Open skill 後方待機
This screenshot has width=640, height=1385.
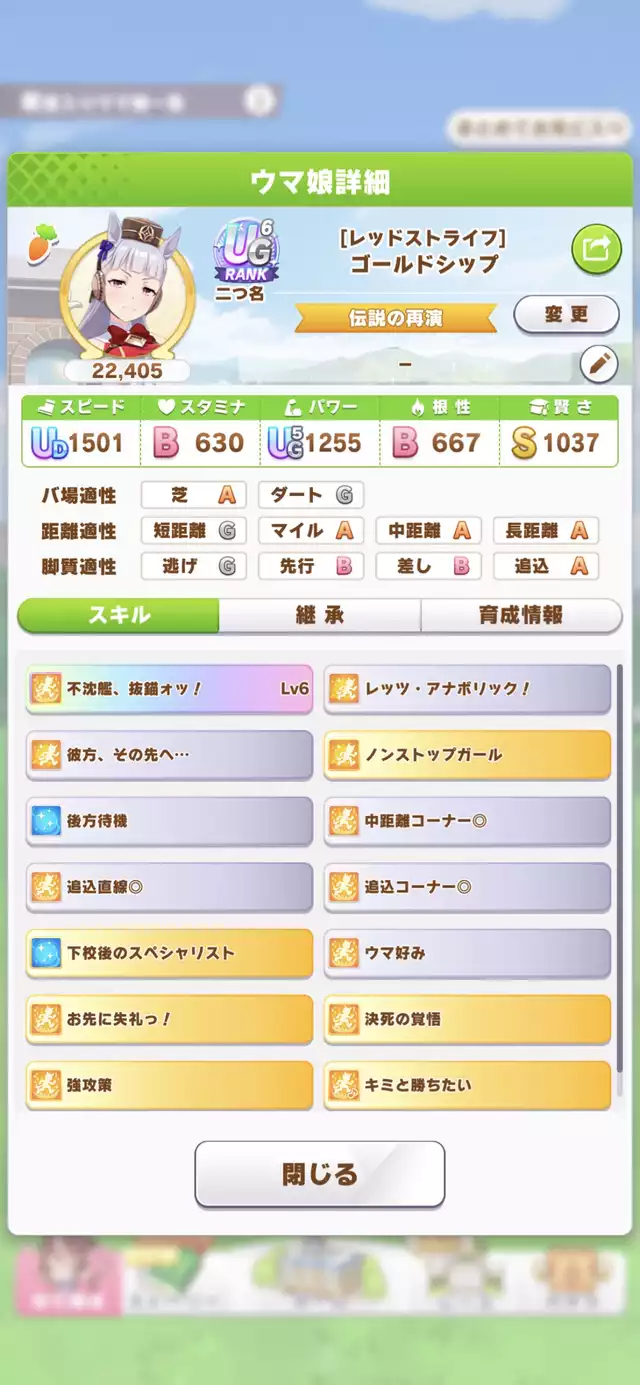click(x=169, y=821)
